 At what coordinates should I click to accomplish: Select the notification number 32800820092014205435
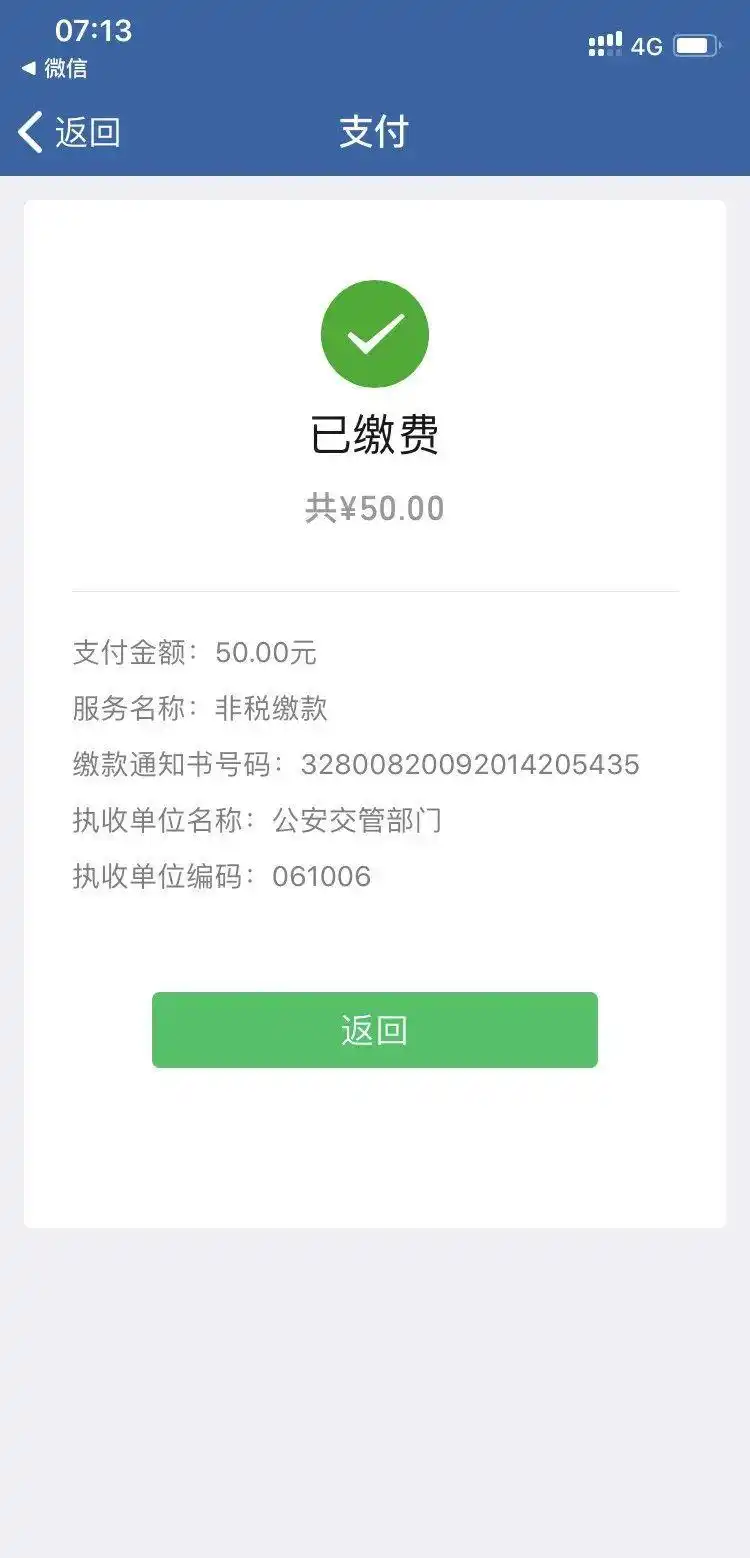(470, 765)
